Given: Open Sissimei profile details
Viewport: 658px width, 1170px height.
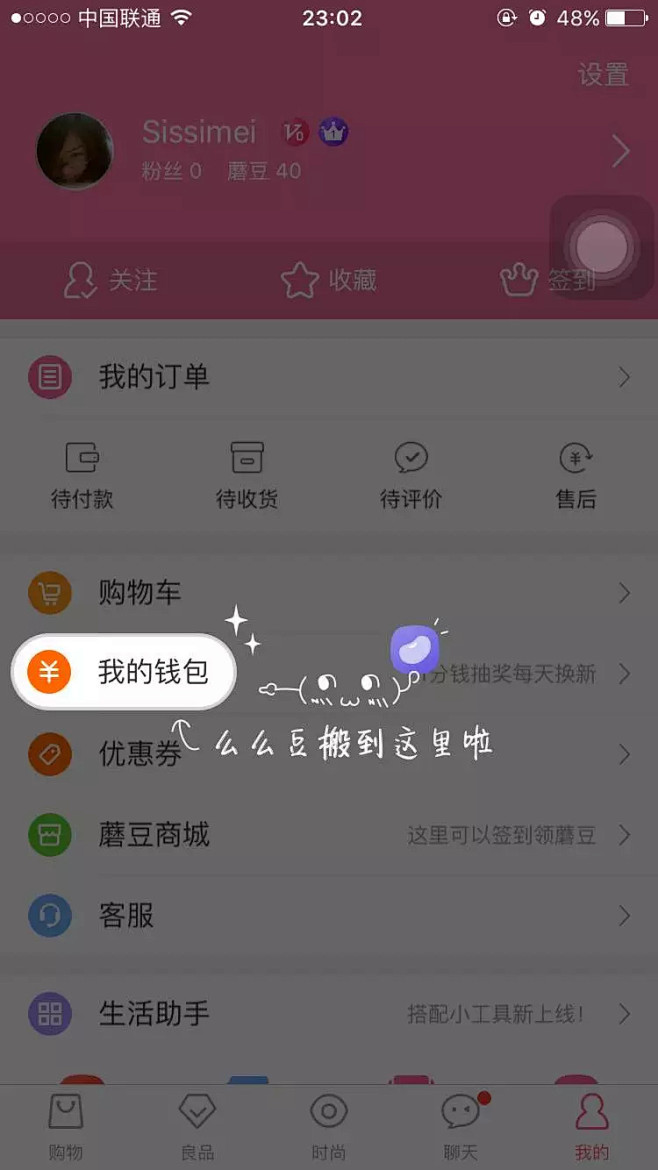Looking at the screenshot, I should (x=329, y=151).
